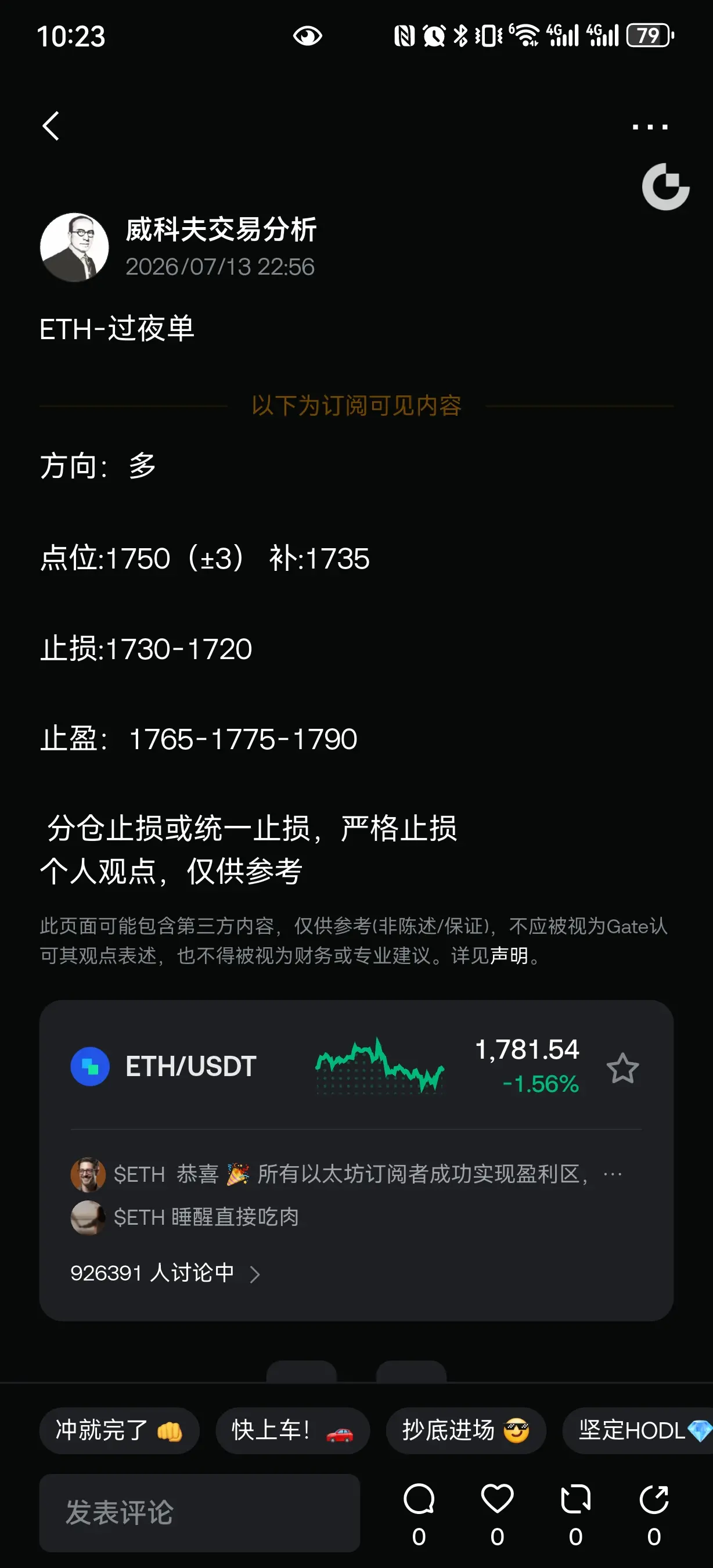Go back with the top-left arrow

[51, 126]
